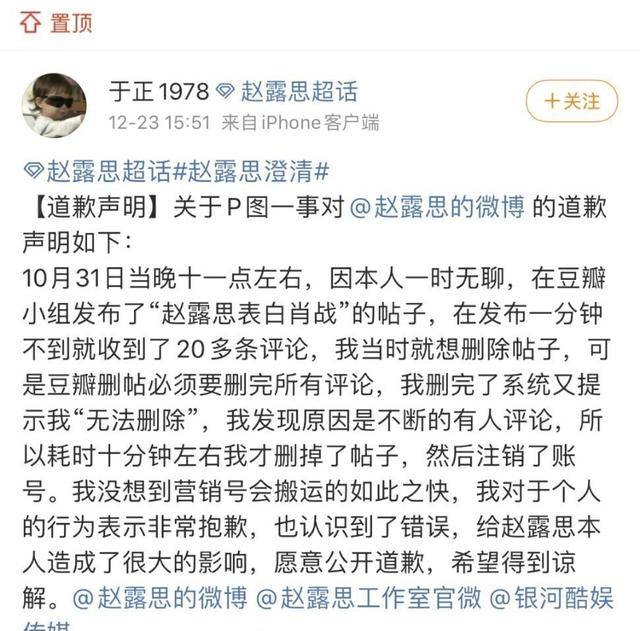Open the @赵露思工作室官微 mention
The image size is (640, 631).
(x=367, y=597)
